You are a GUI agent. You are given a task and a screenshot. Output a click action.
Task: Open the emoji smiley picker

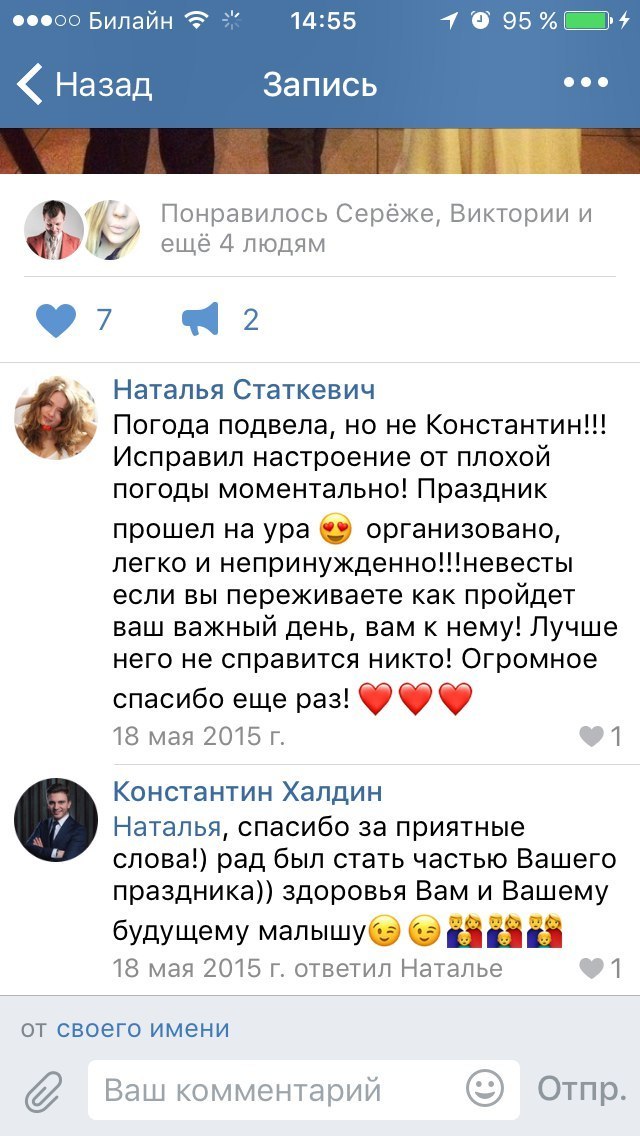click(485, 1089)
